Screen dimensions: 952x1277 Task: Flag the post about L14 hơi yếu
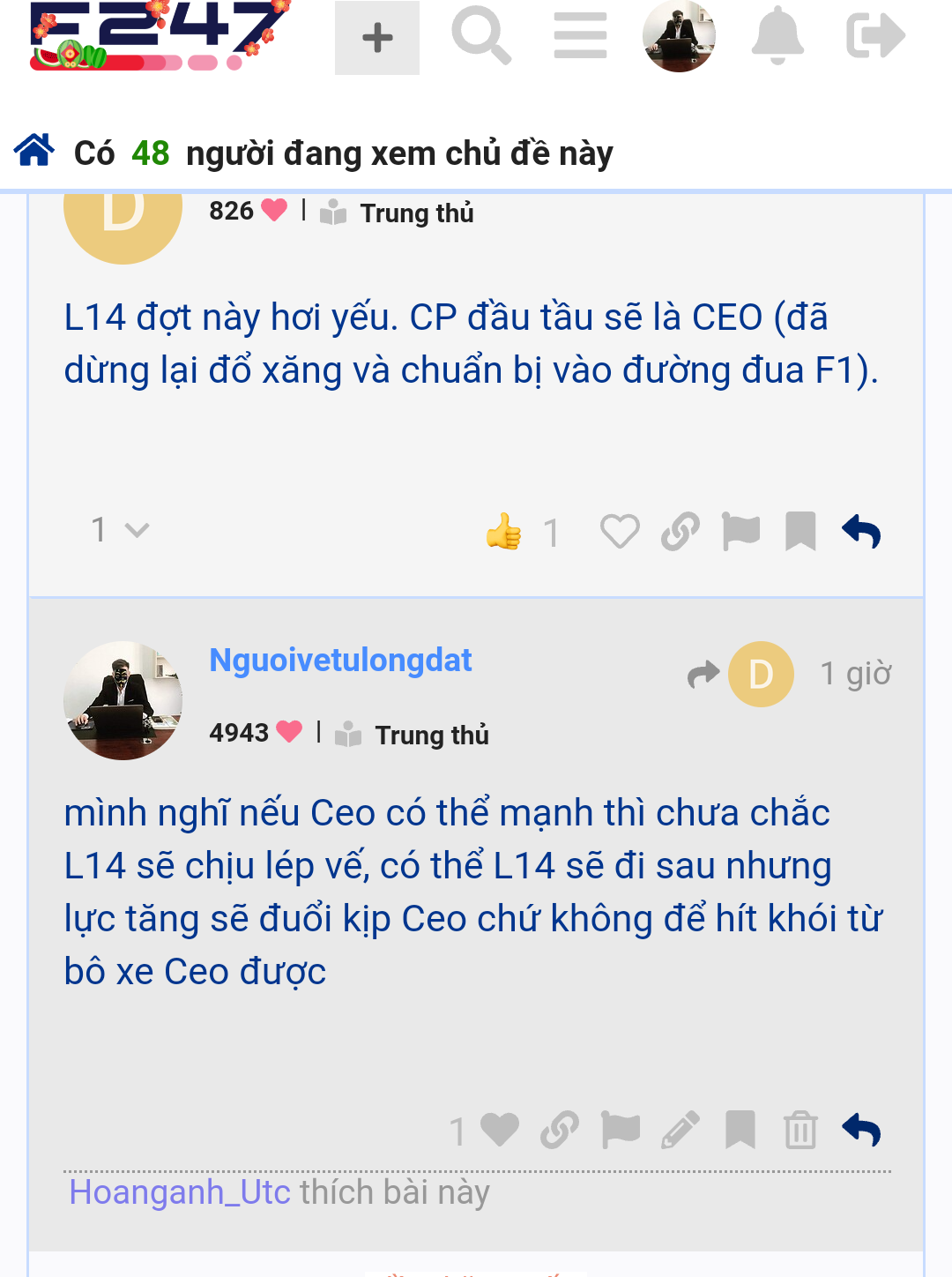(740, 532)
